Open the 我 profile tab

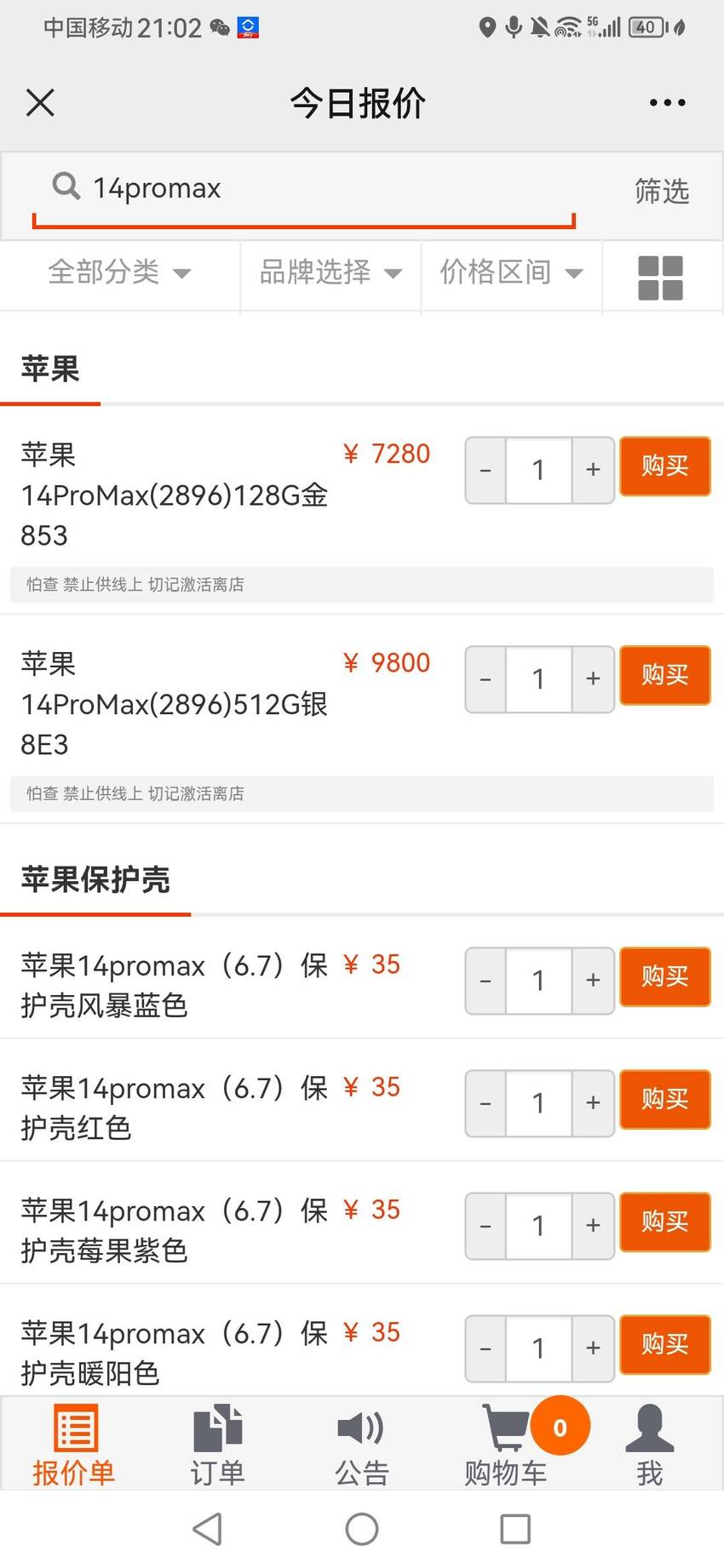650,1445
